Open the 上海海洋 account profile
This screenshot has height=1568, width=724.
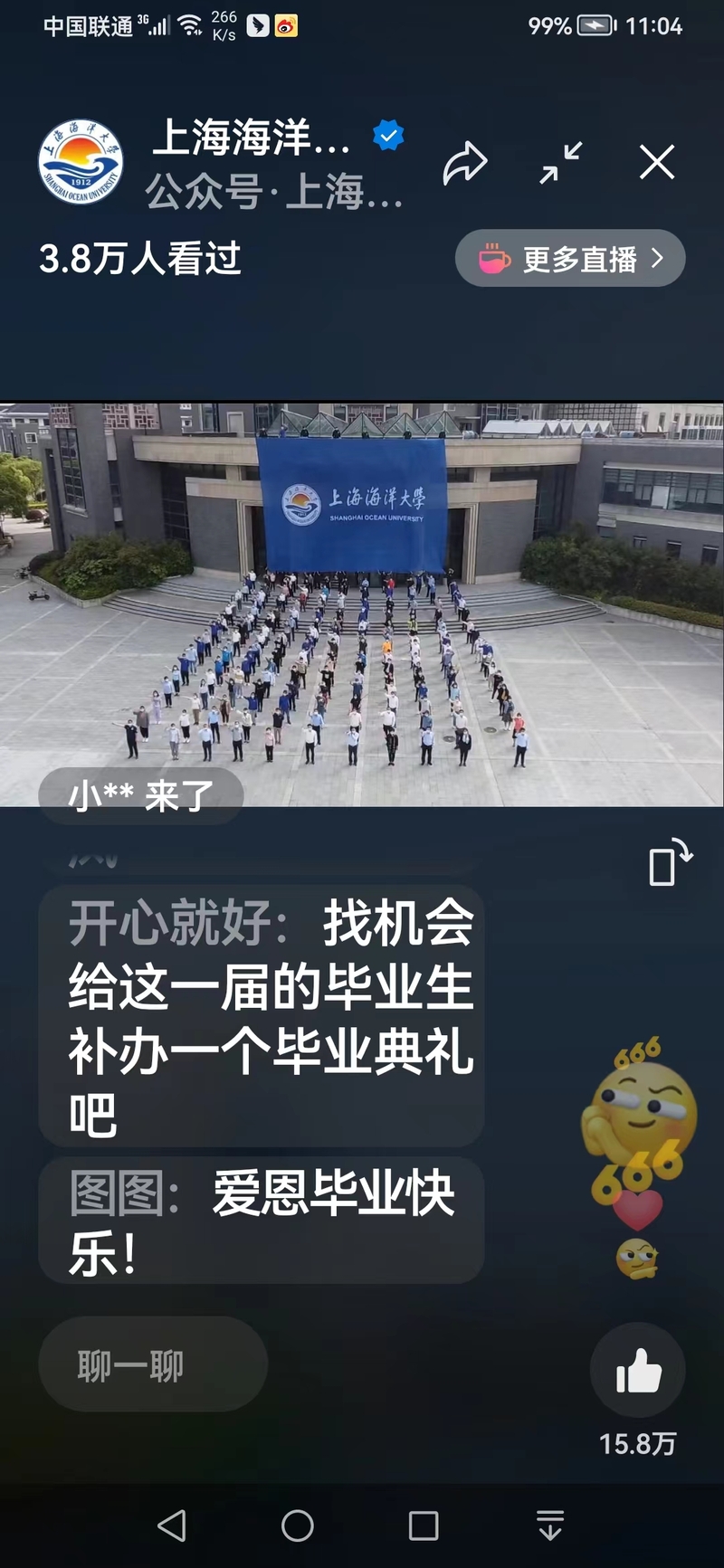[80, 162]
